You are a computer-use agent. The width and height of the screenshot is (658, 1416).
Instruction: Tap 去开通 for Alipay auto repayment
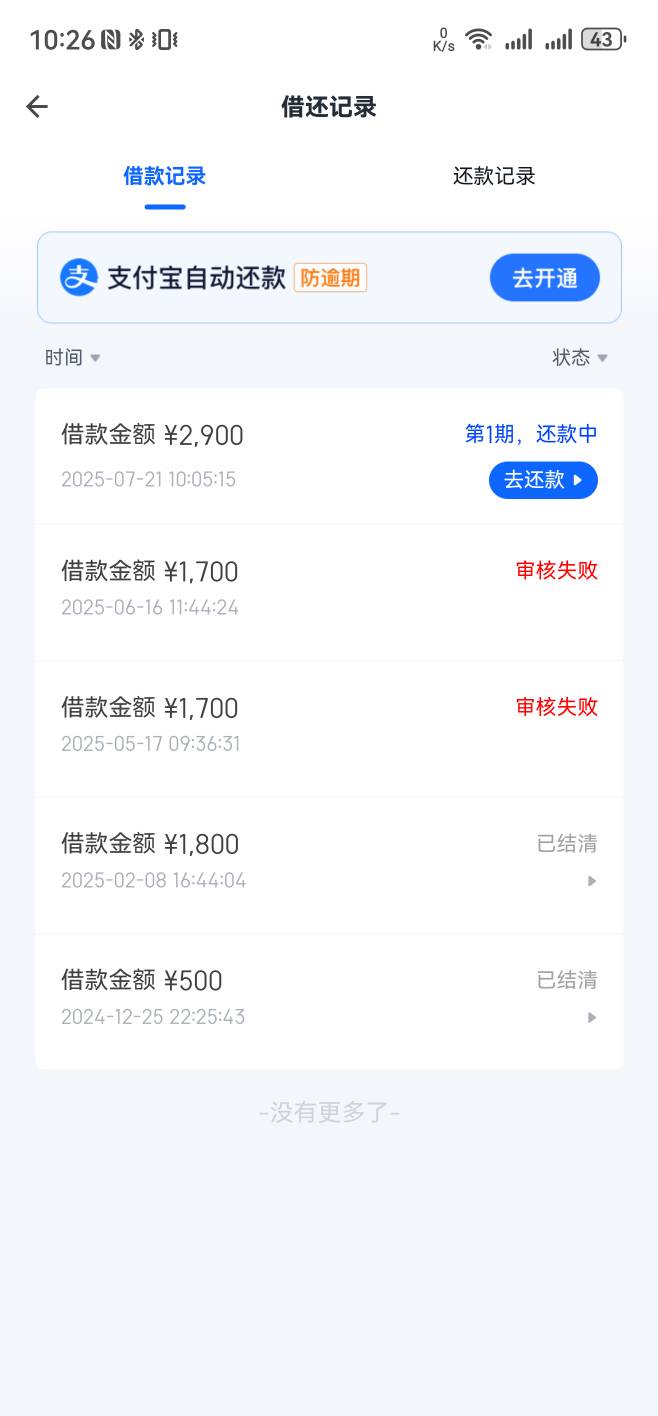tap(545, 278)
